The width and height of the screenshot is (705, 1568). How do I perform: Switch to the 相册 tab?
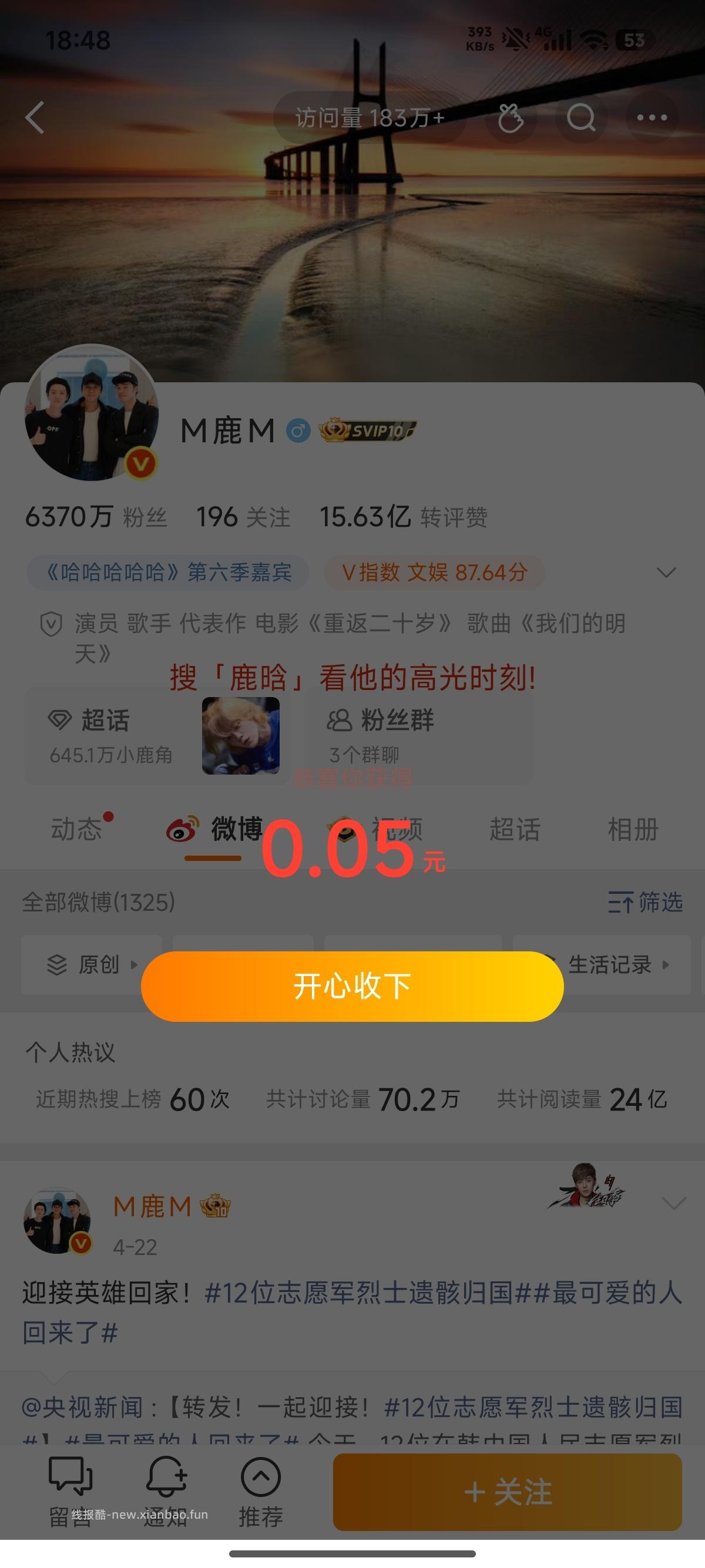pos(633,829)
